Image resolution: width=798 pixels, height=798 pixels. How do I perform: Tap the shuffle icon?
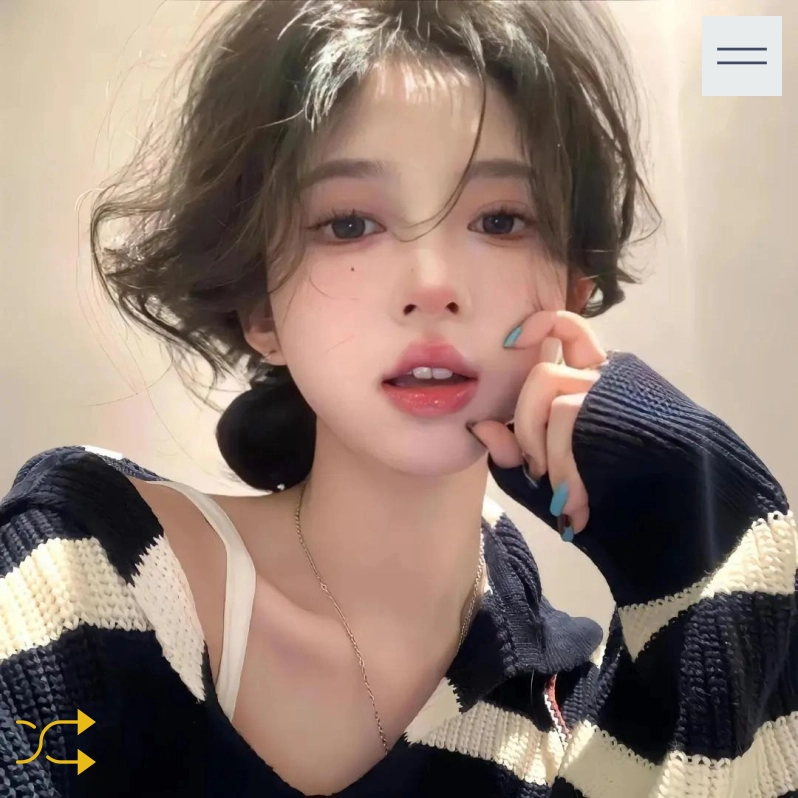point(55,741)
